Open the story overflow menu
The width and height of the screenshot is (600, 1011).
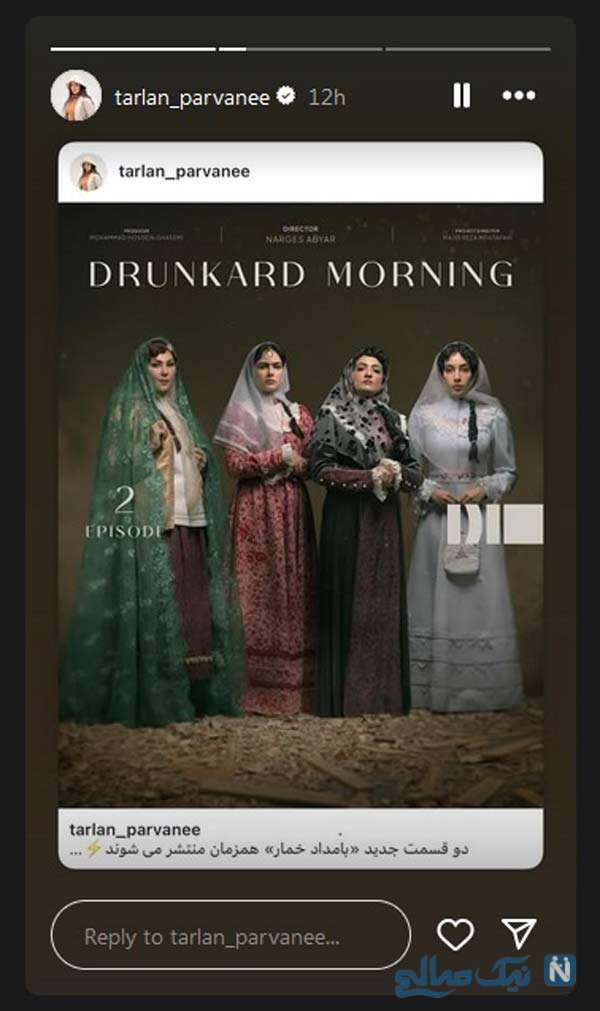pos(518,95)
